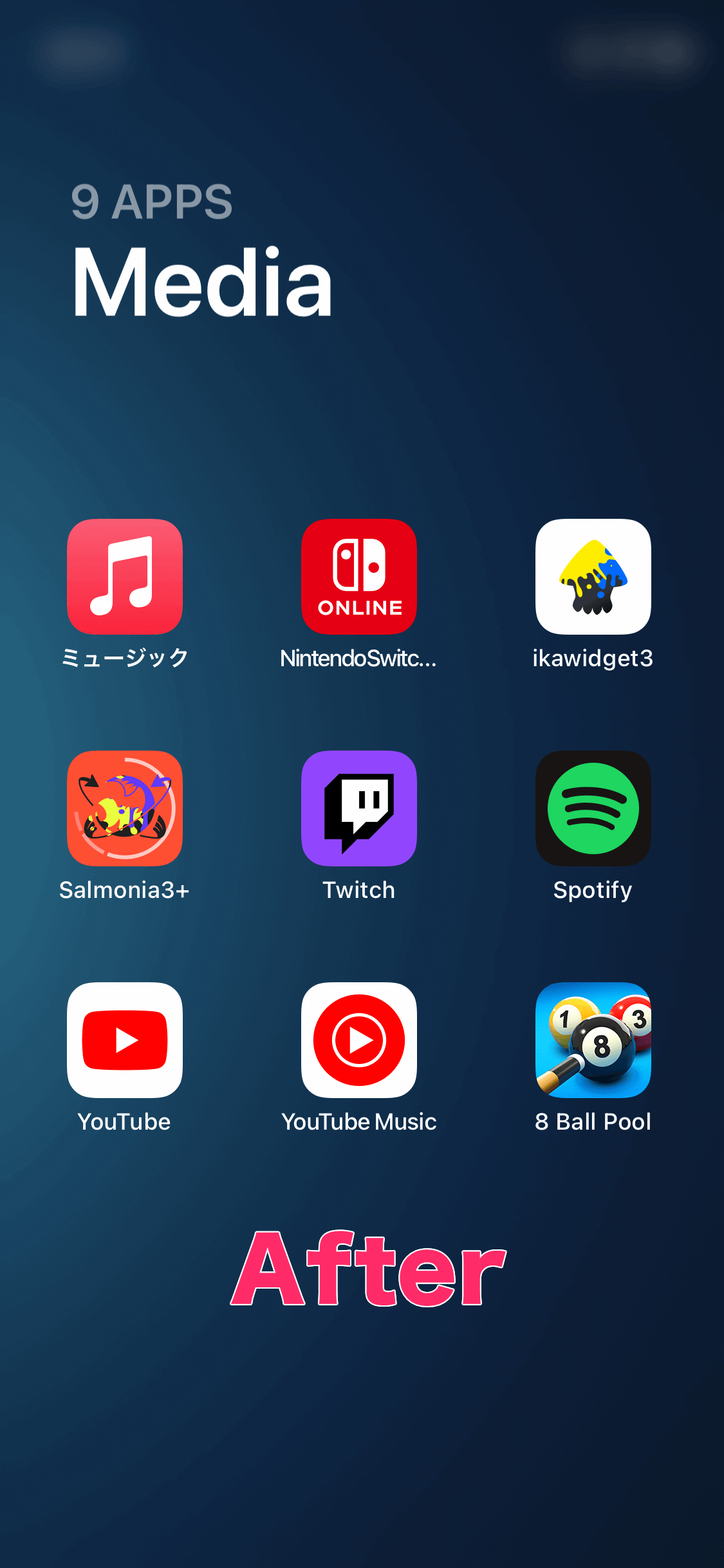This screenshot has width=724, height=1568.
Task: Launch the Salmonia3+ app
Action: 125,808
